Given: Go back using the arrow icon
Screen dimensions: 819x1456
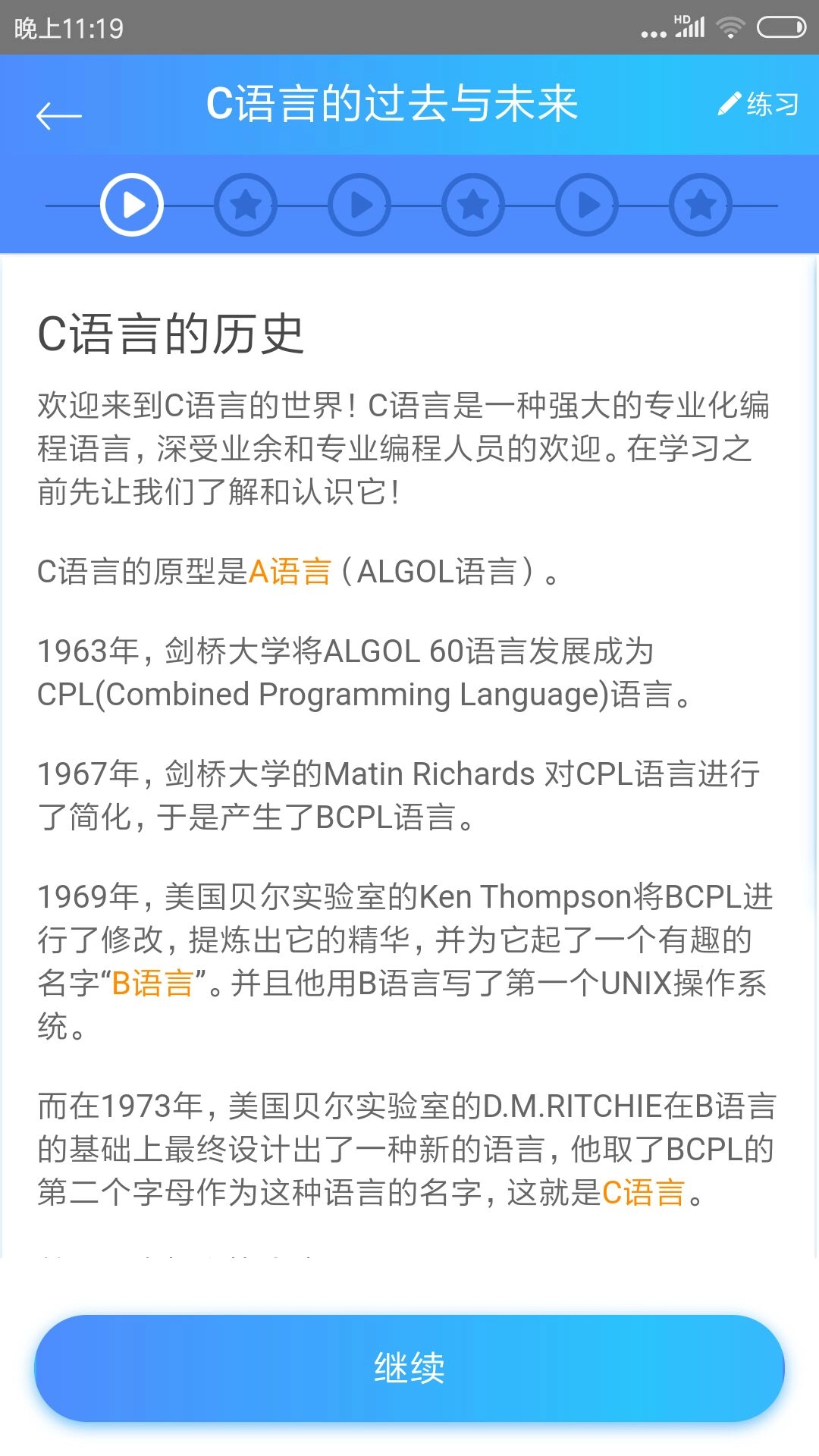Looking at the screenshot, I should pos(59,115).
